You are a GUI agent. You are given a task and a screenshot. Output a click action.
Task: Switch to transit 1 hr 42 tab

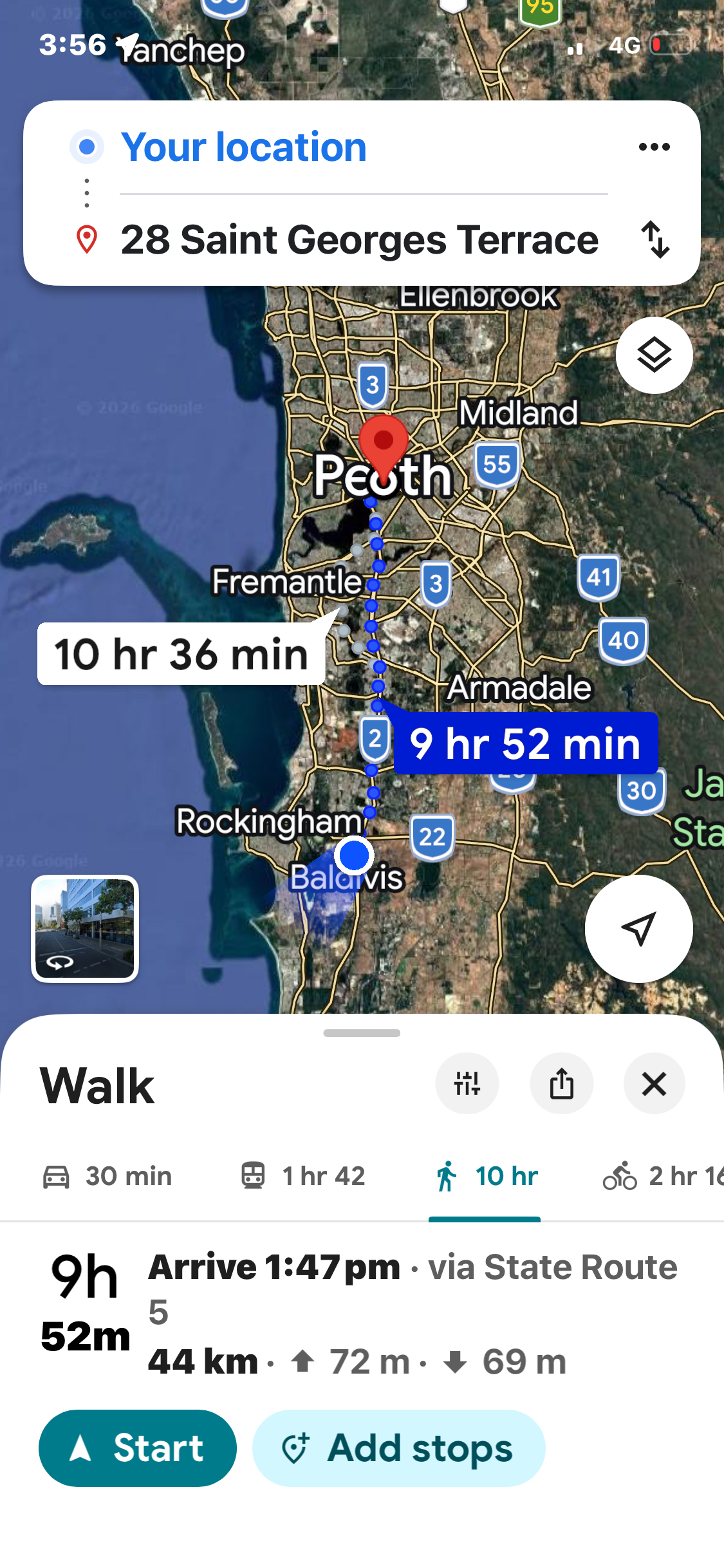coord(302,1176)
